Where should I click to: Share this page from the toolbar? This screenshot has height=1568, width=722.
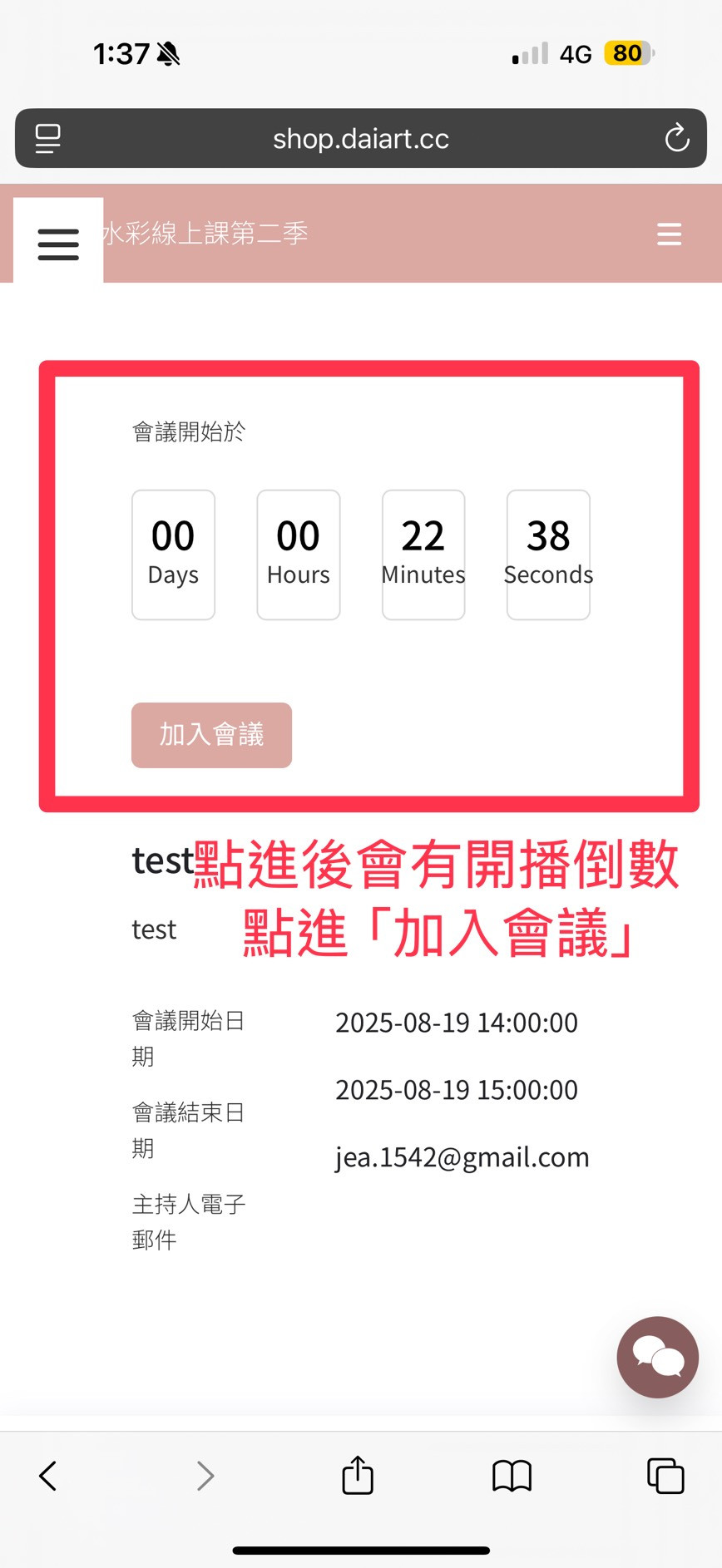[x=358, y=1476]
